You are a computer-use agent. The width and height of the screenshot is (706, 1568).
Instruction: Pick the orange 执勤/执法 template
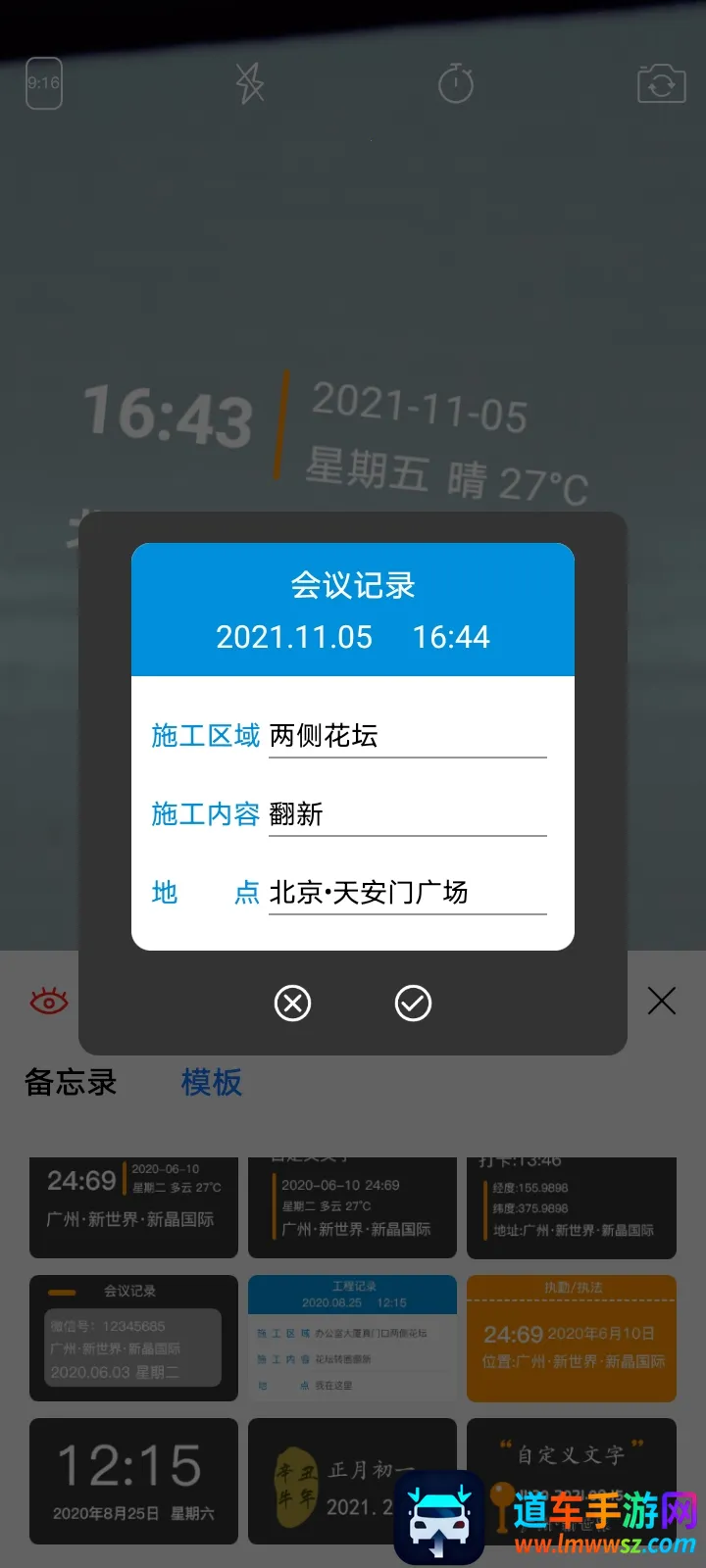pyautogui.click(x=572, y=1338)
